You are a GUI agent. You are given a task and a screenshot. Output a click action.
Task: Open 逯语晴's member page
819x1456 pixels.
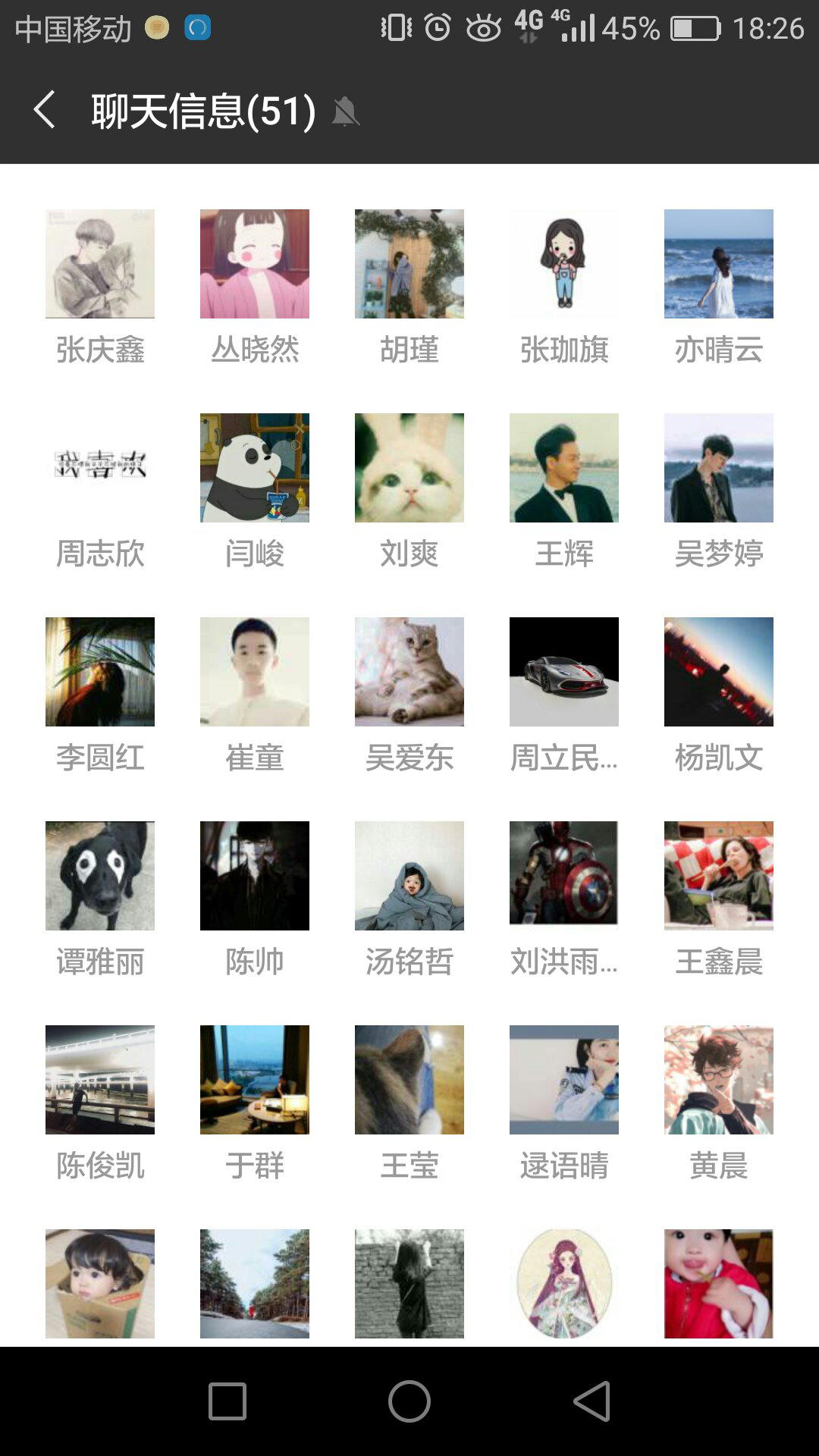(564, 1080)
